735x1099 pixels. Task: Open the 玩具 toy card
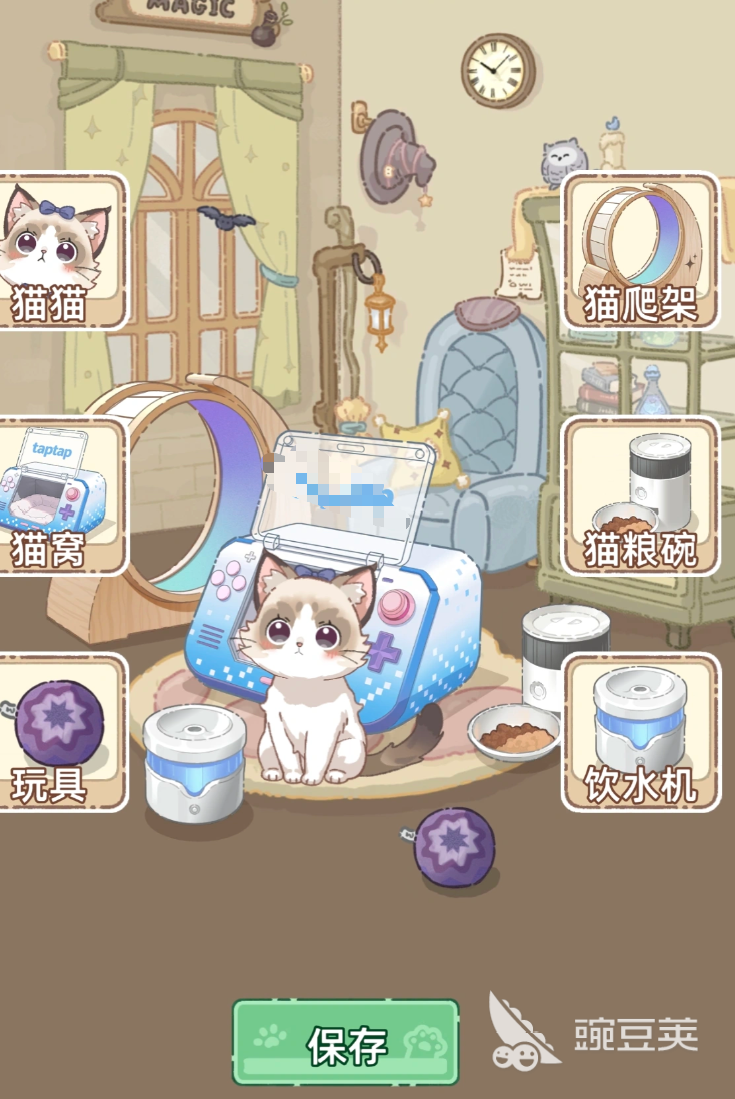tap(60, 733)
